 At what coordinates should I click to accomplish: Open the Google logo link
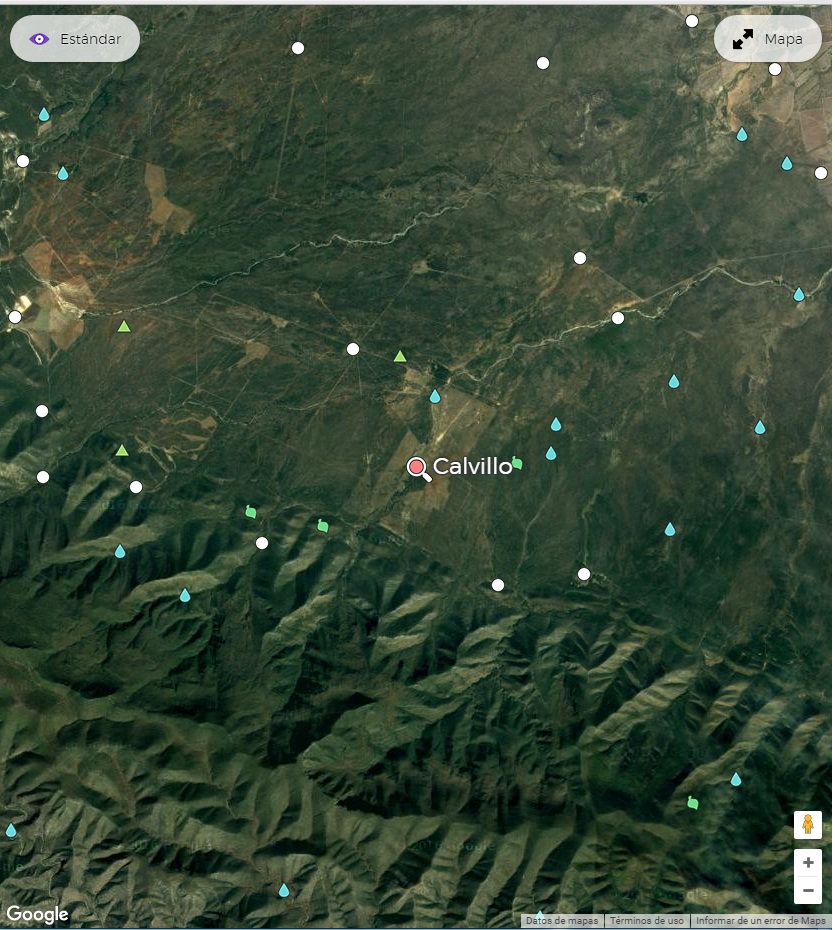click(x=37, y=914)
